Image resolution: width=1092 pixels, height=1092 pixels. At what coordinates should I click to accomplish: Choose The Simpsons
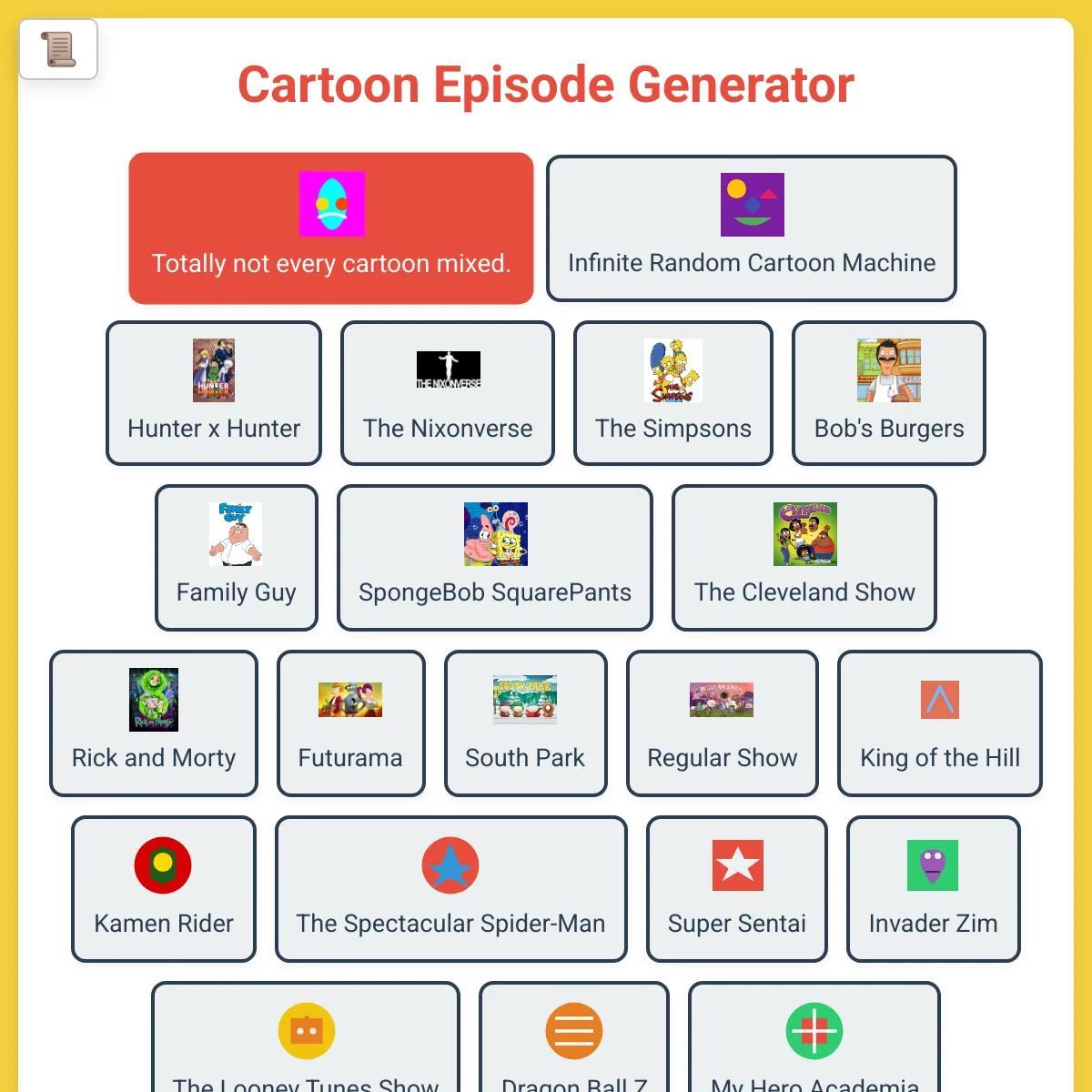coord(673,393)
